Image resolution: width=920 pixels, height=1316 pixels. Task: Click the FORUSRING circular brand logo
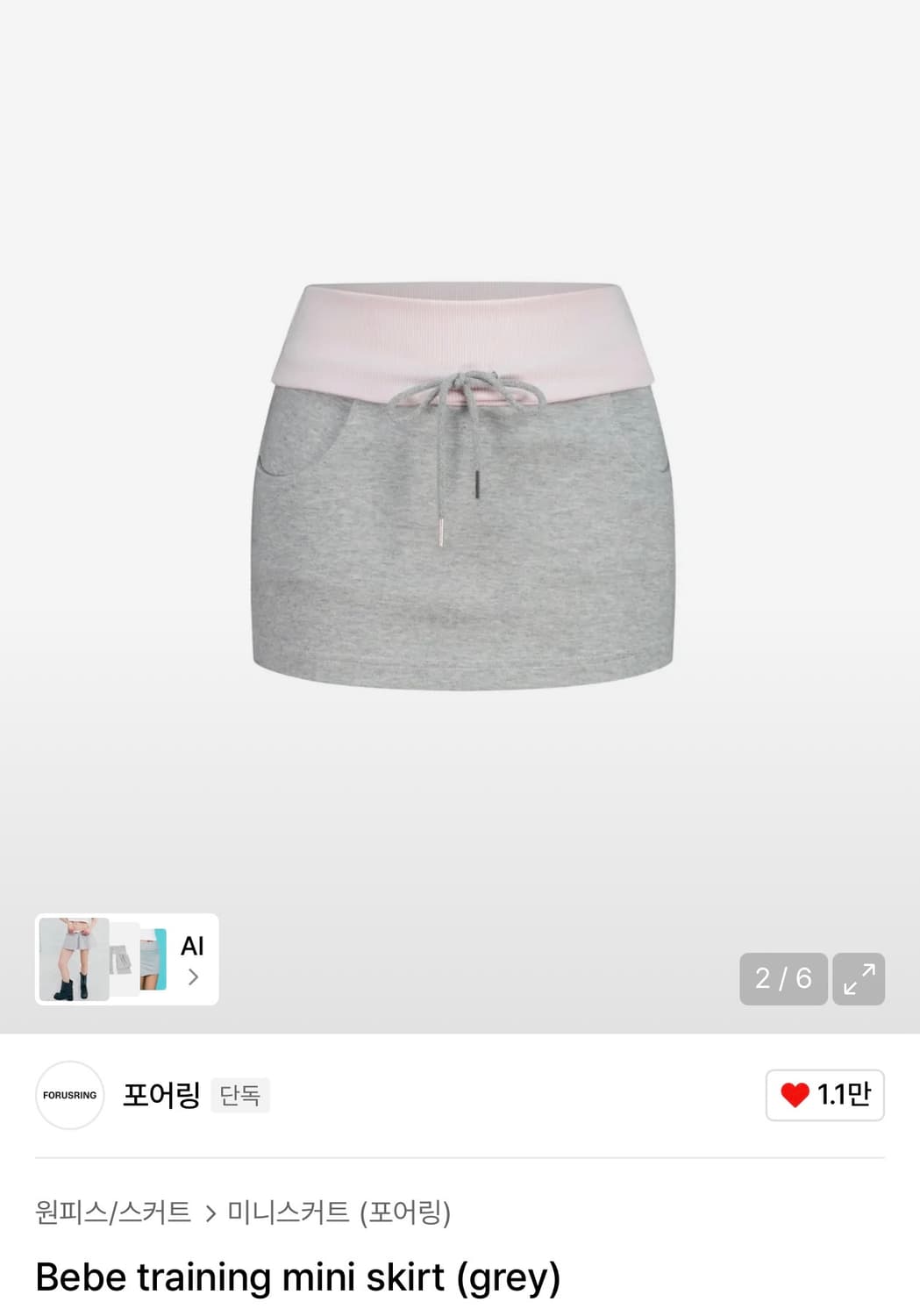(x=69, y=1095)
